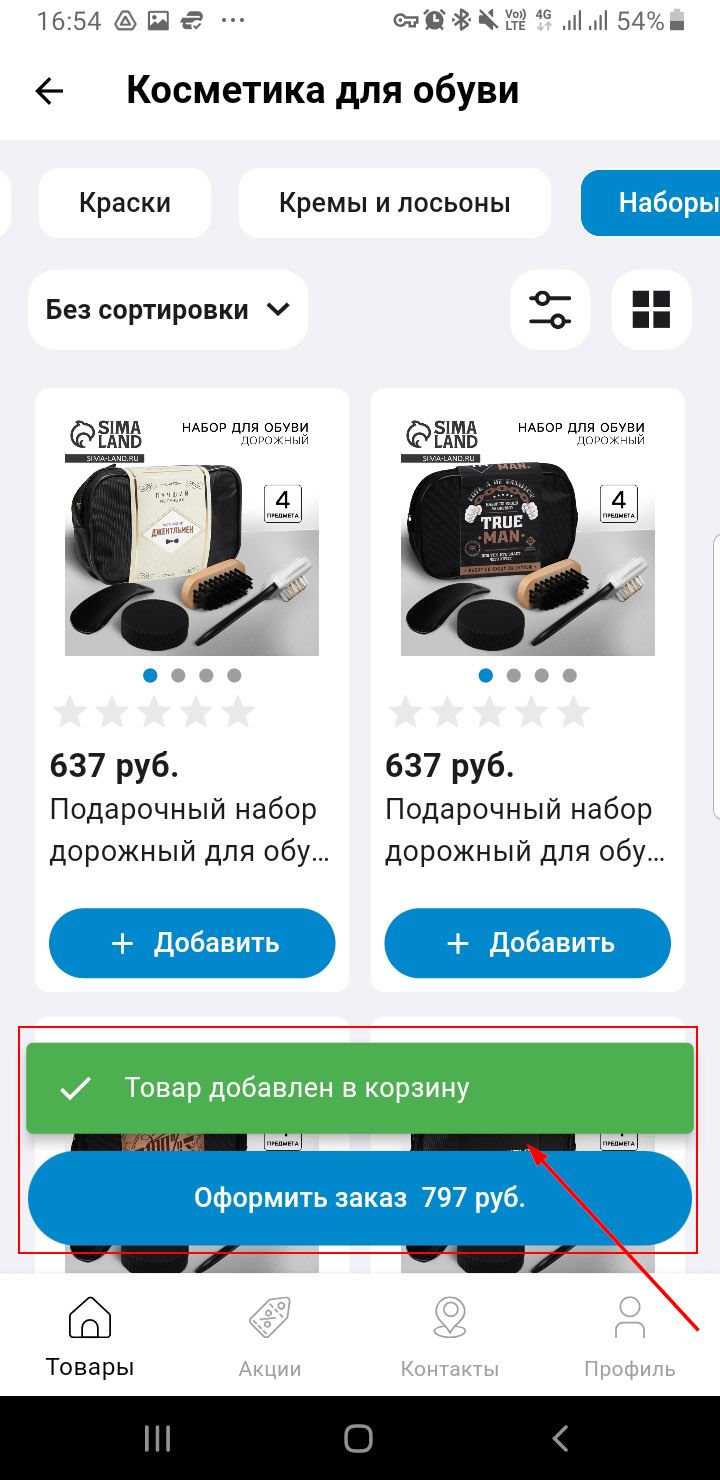This screenshot has height=1480, width=720.
Task: Tap Оформить заказ 797 руб. button
Action: click(360, 1197)
